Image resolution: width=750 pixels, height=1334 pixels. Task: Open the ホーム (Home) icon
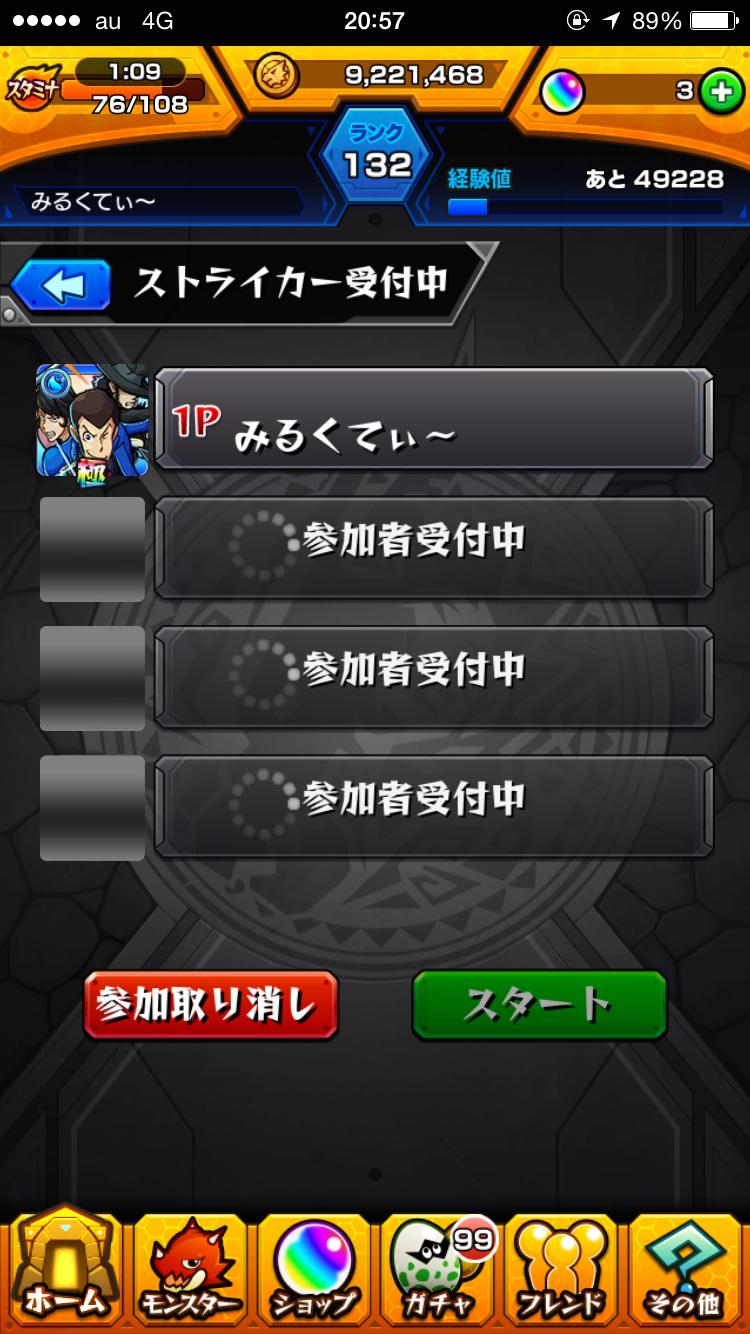tap(62, 1270)
